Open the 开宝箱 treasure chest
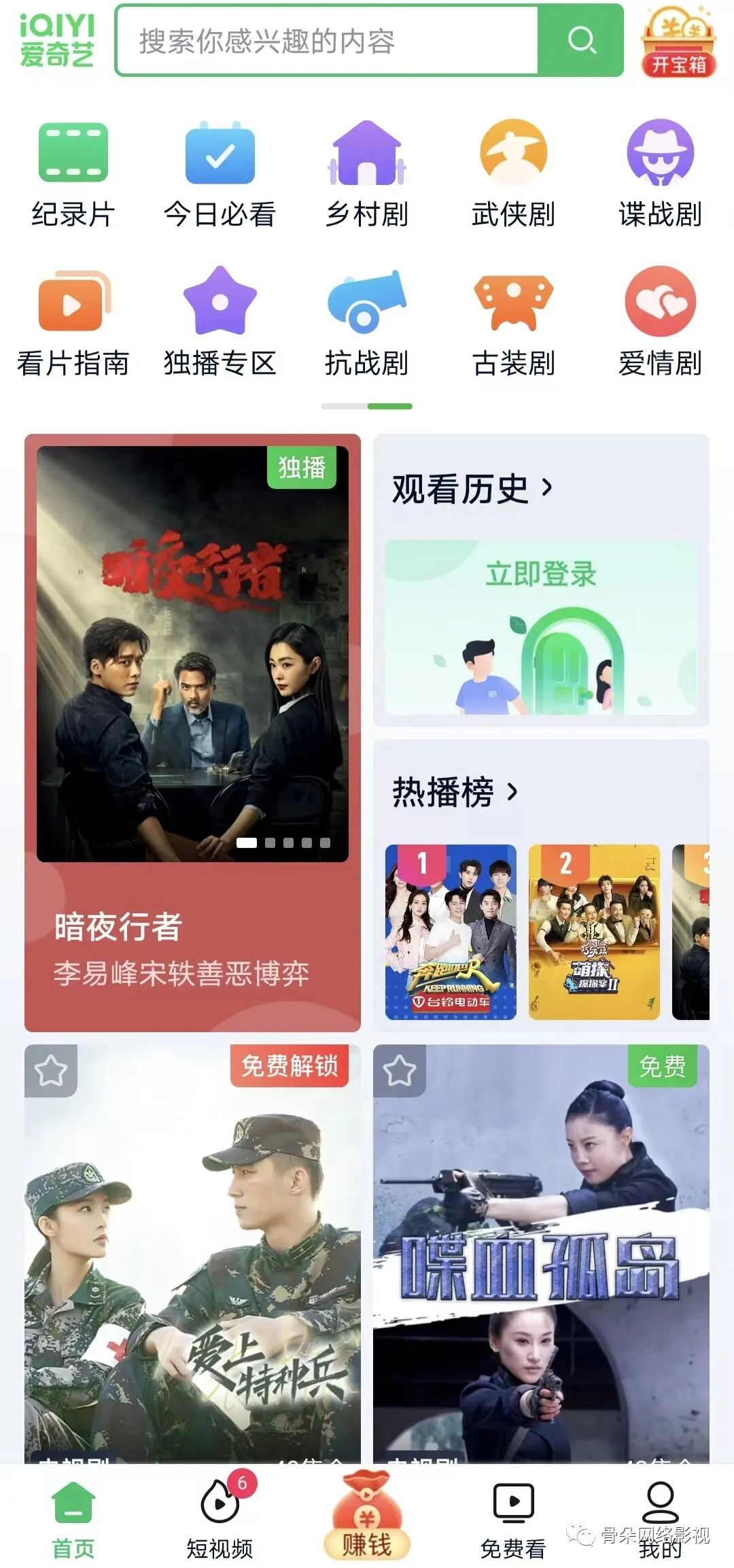 678,42
